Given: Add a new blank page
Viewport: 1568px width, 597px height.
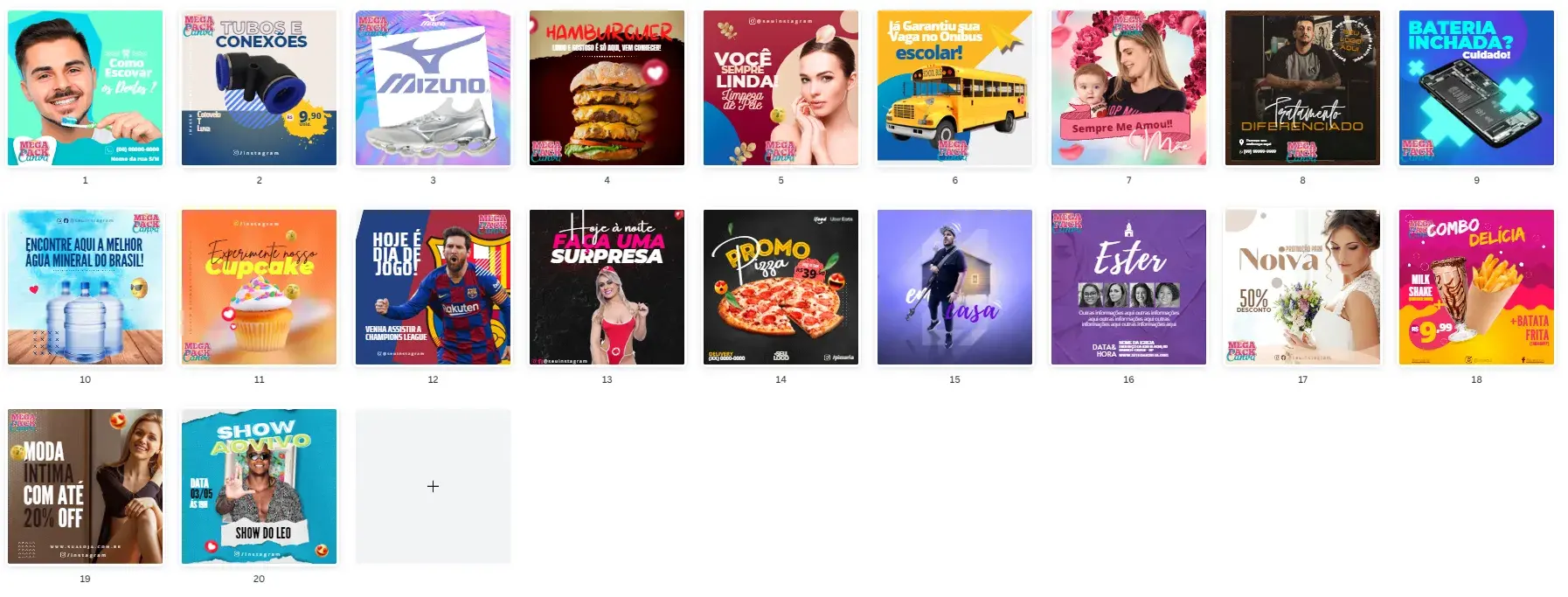Looking at the screenshot, I should [433, 486].
